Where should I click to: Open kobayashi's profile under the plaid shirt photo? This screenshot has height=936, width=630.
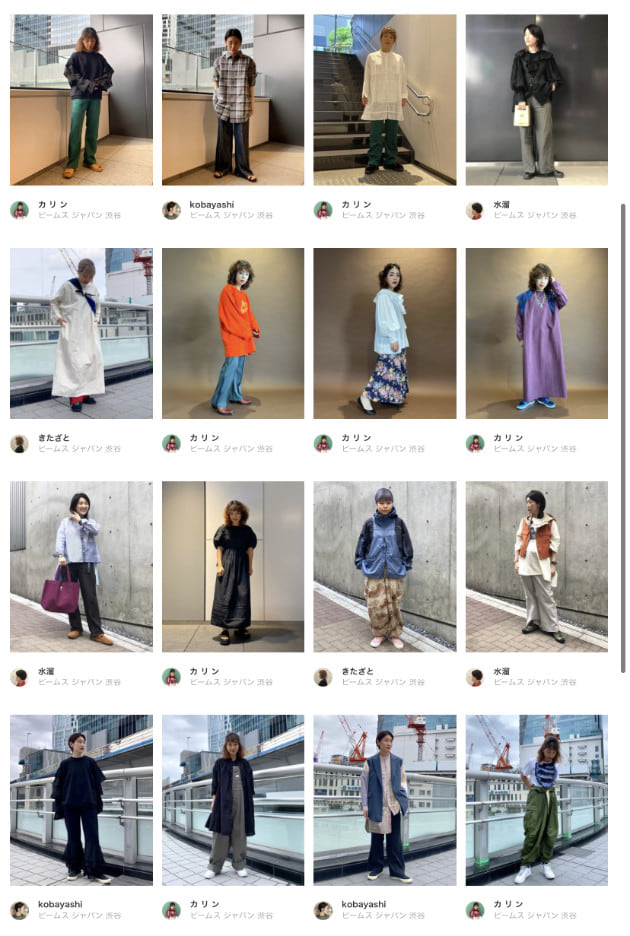[x=205, y=205]
